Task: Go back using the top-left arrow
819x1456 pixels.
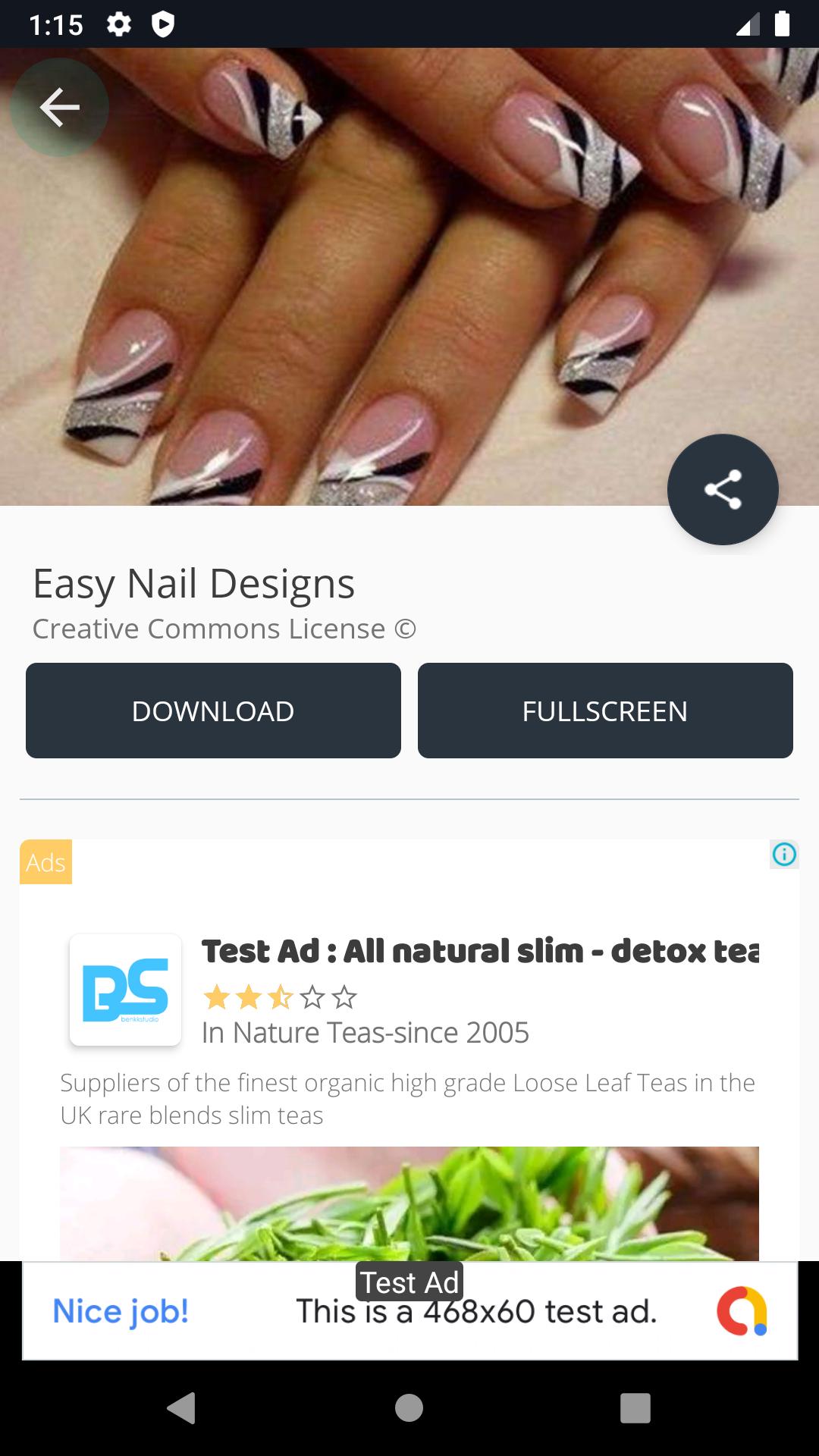Action: 59,107
